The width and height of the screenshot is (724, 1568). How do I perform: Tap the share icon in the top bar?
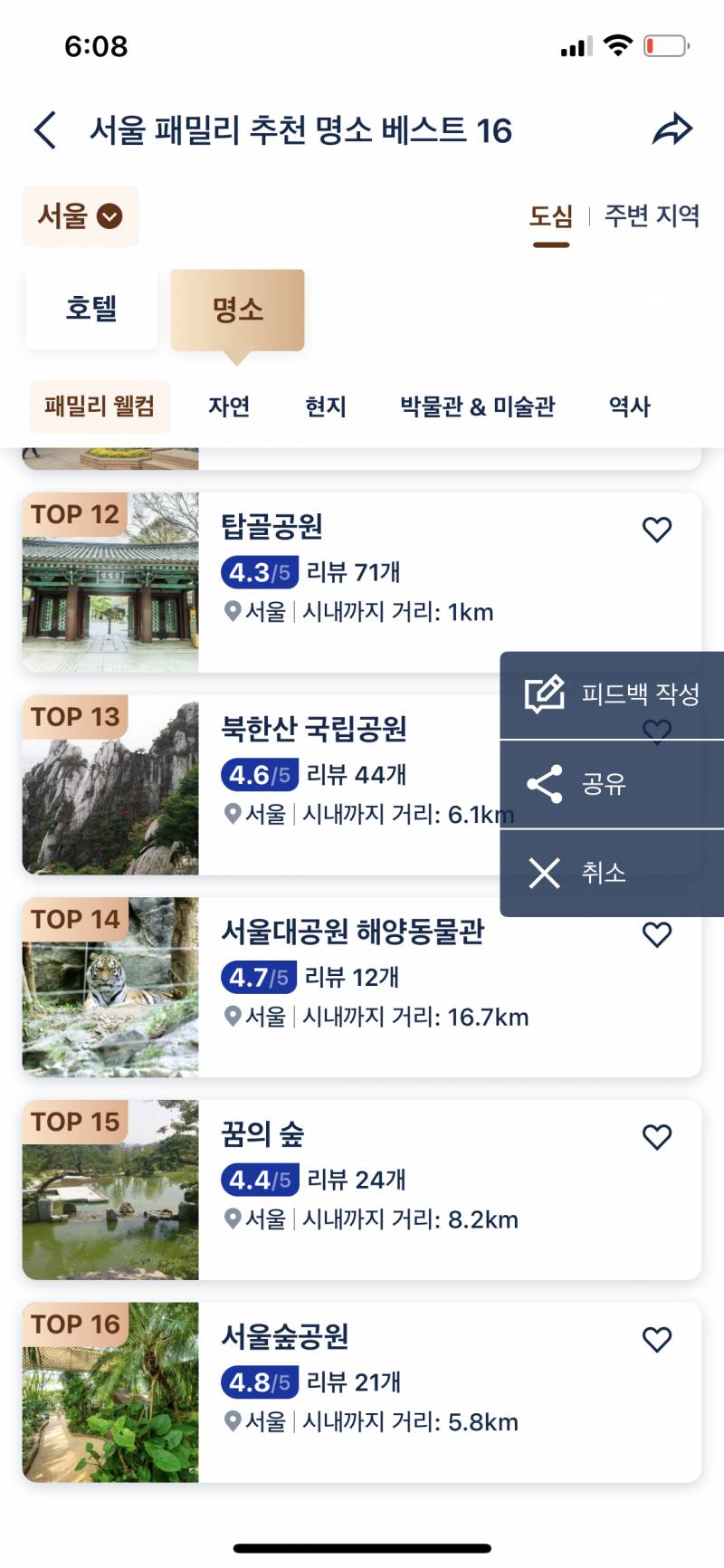click(x=672, y=128)
